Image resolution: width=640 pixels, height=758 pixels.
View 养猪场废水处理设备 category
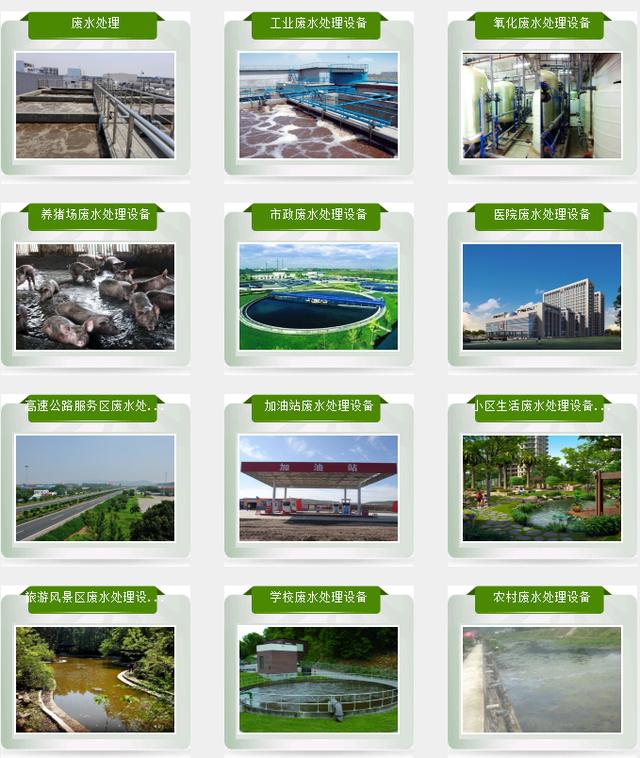point(95,296)
